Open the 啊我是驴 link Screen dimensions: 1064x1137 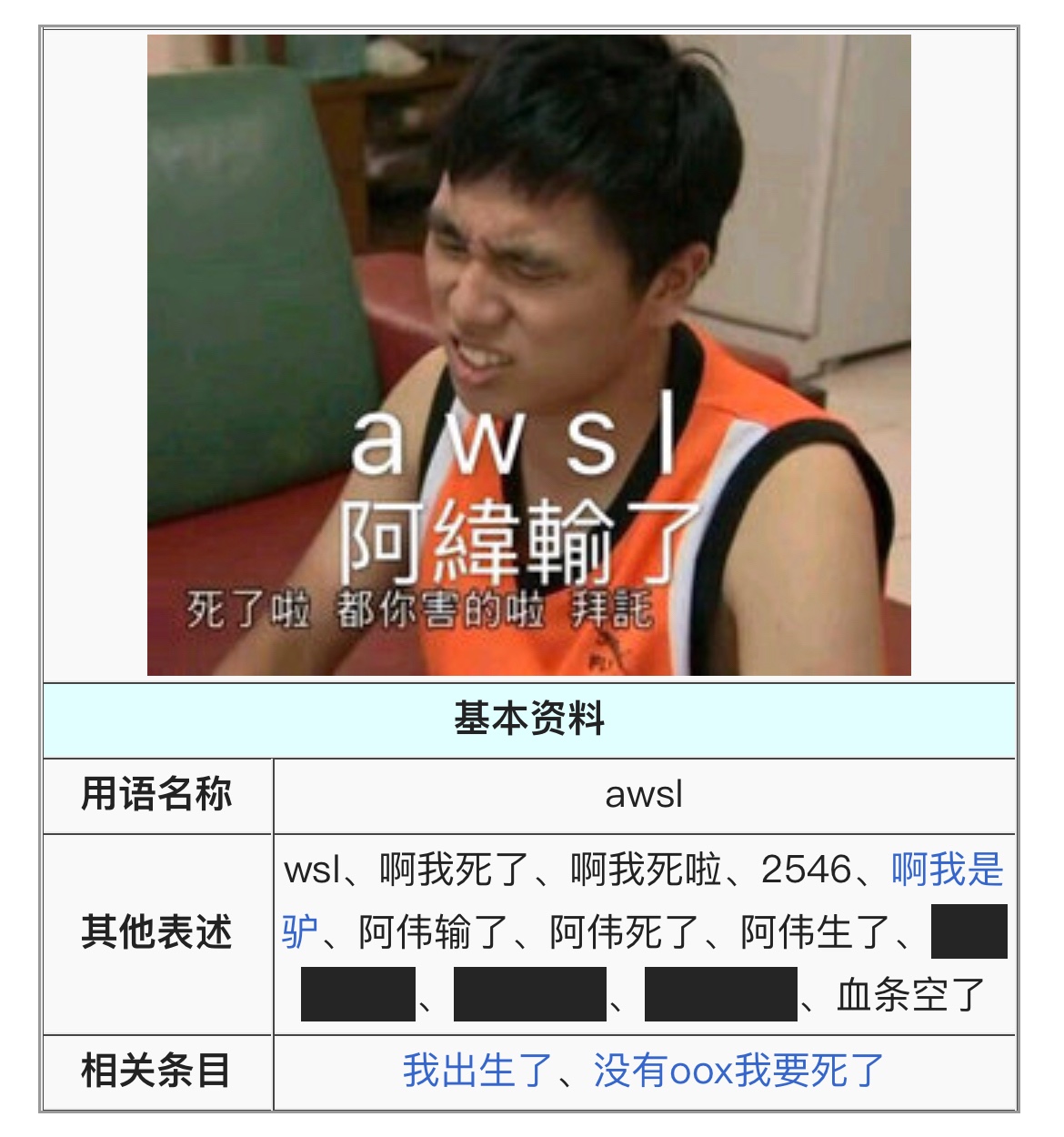pyautogui.click(x=947, y=870)
